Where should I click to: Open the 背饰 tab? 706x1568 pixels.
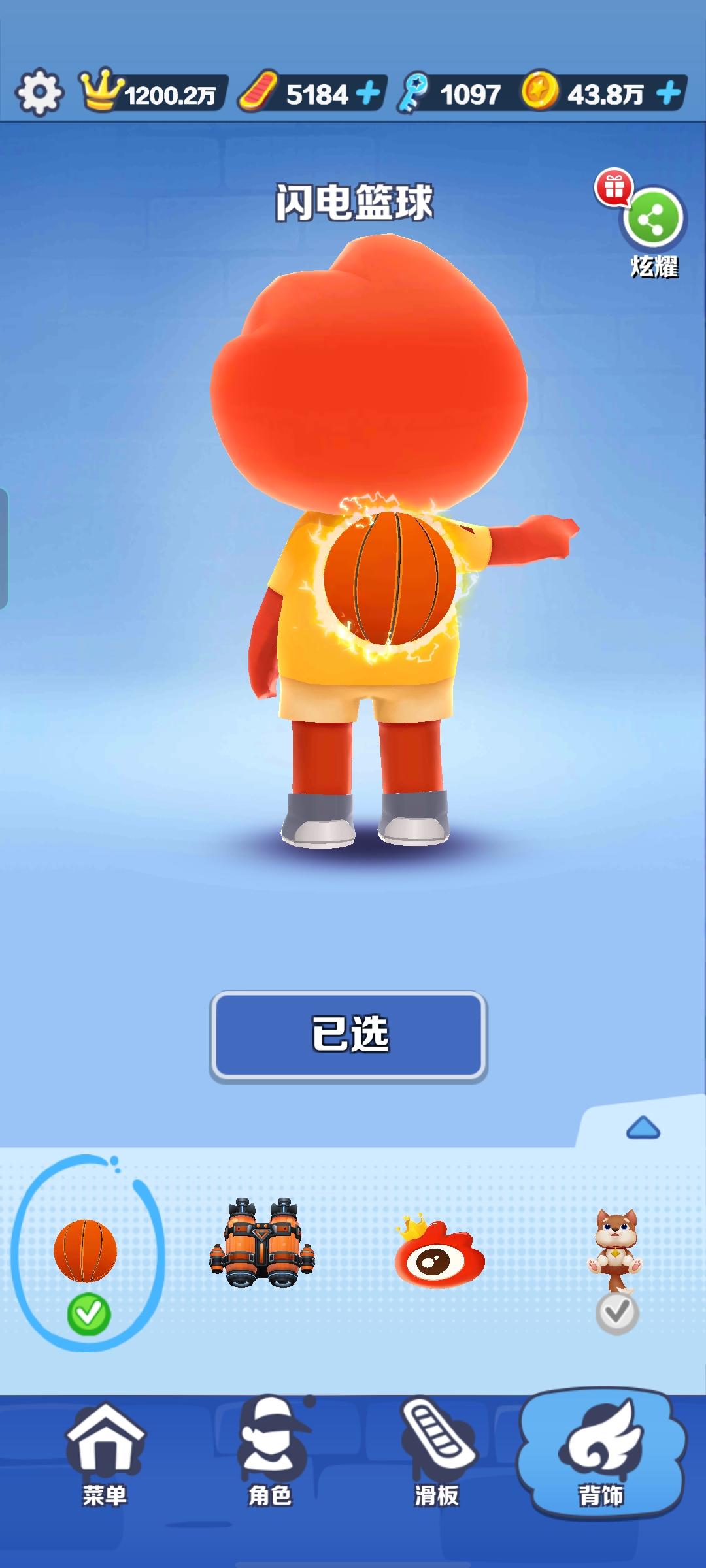(601, 1455)
